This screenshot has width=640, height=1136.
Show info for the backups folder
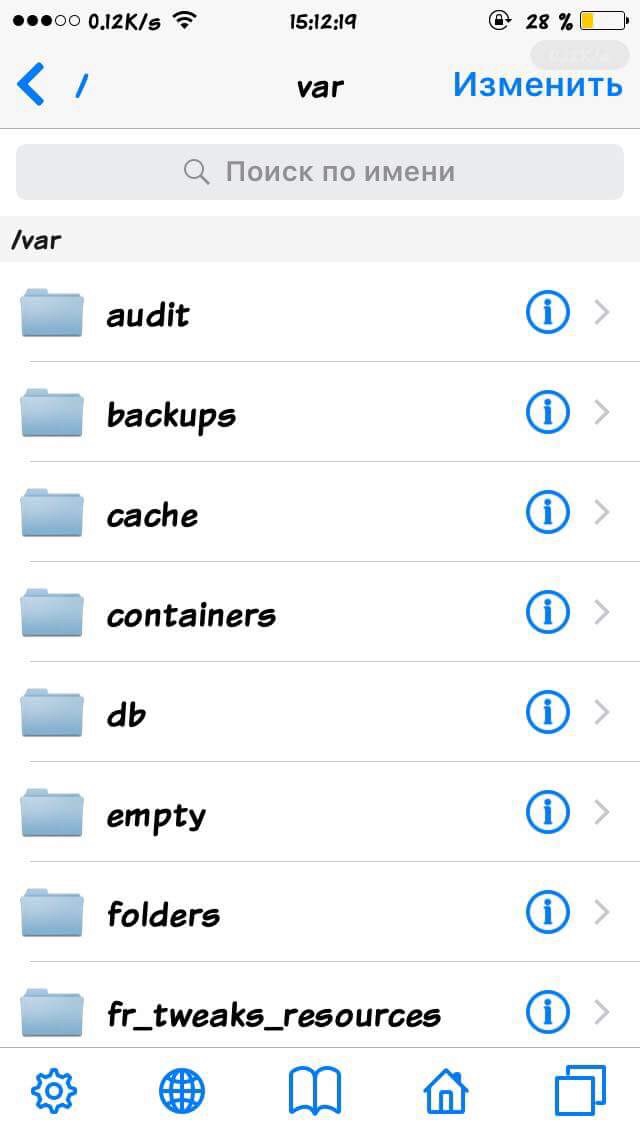click(547, 412)
